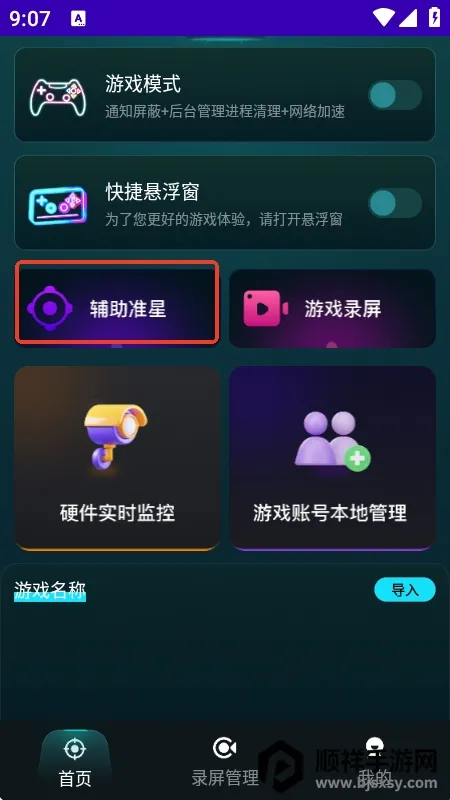Open 游戏录屏 screen recording
Viewport: 450px width, 800px height.
[332, 308]
